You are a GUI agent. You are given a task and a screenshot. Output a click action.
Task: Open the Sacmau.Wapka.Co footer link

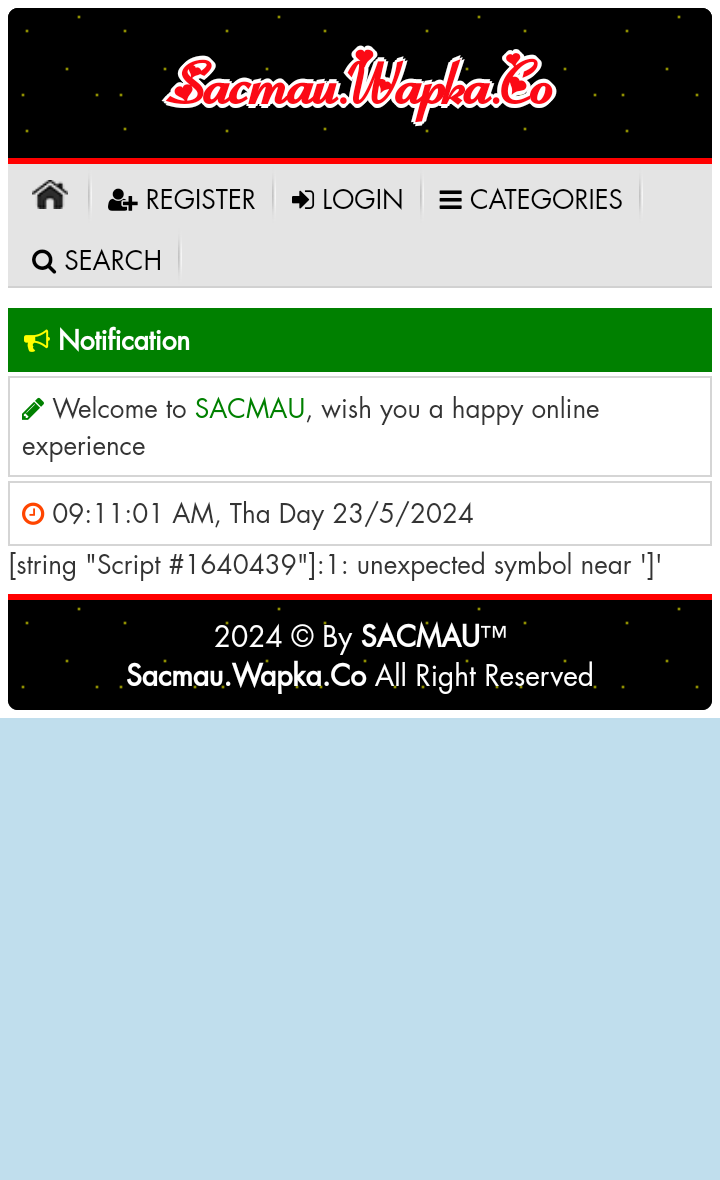246,676
